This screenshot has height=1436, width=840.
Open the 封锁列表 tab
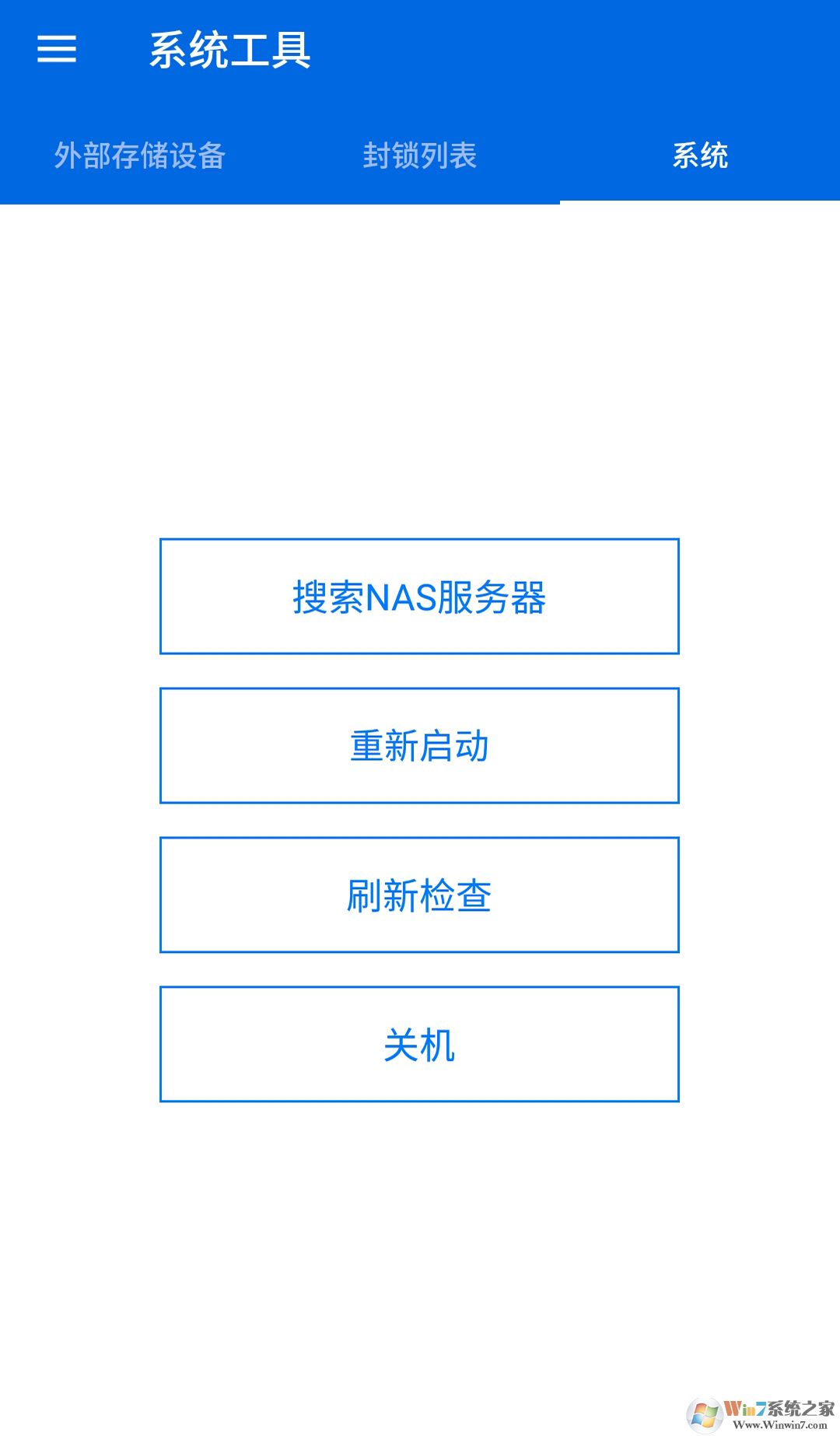[420, 156]
